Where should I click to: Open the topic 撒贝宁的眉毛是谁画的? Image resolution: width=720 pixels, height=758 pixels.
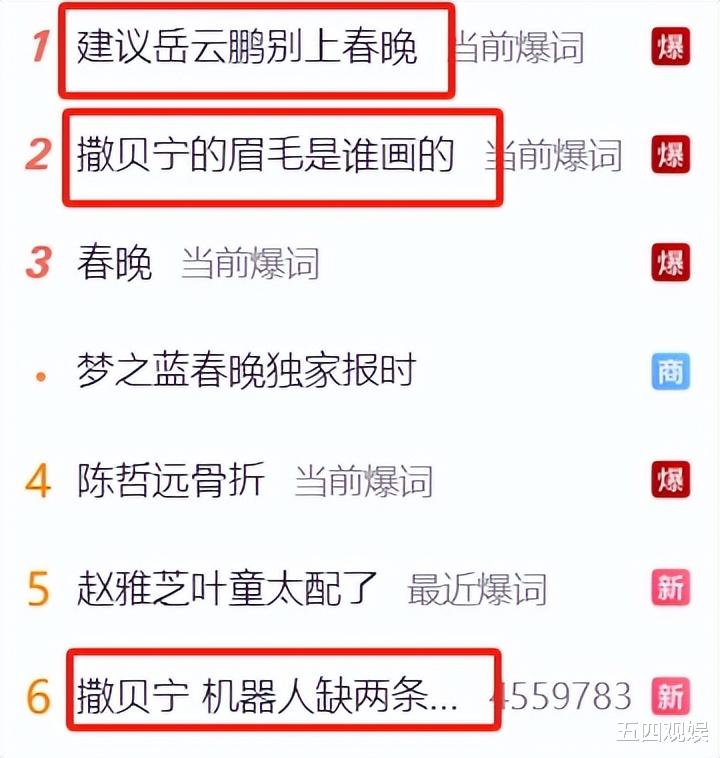click(270, 156)
